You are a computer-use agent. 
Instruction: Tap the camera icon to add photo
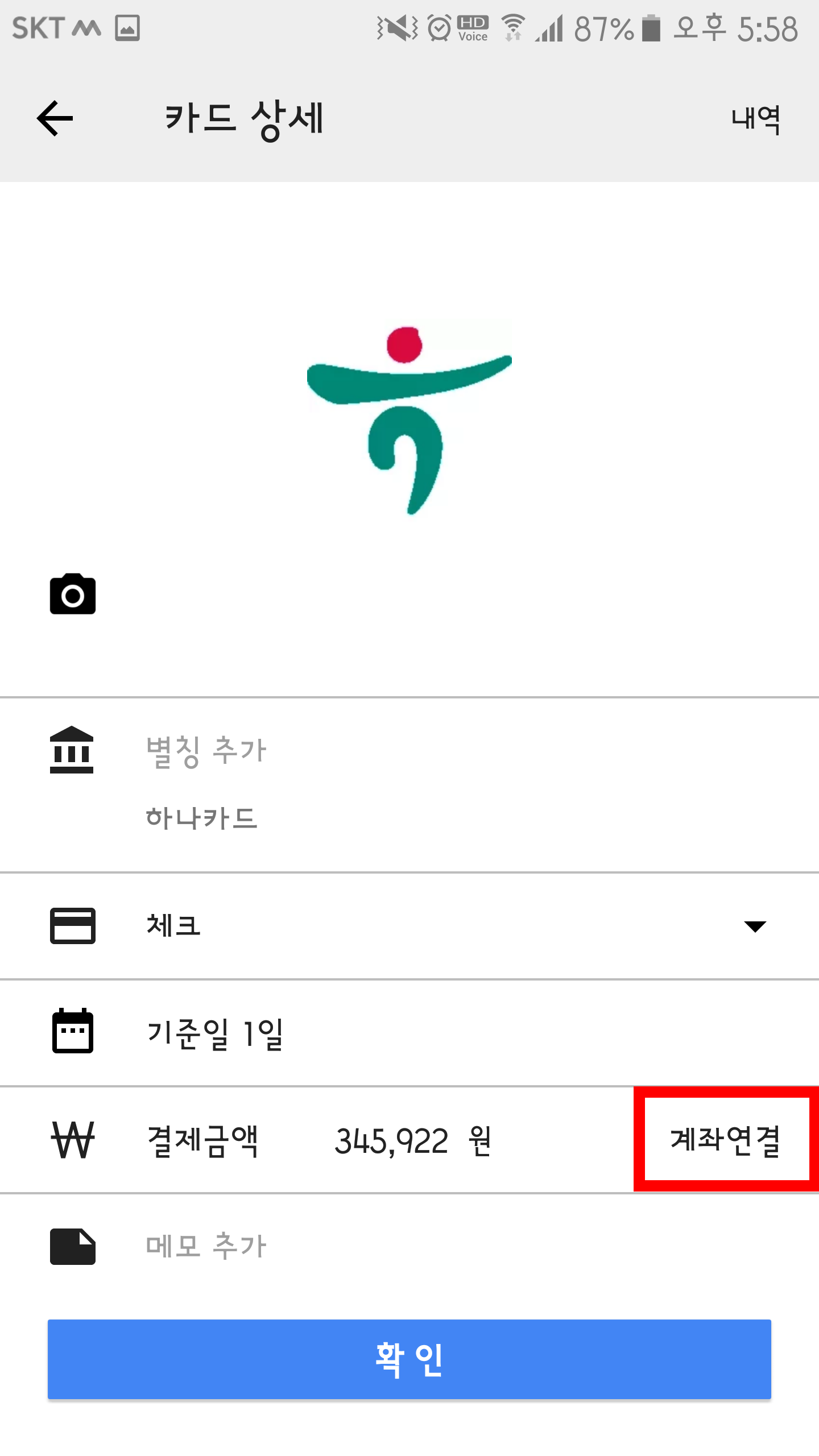(x=73, y=594)
